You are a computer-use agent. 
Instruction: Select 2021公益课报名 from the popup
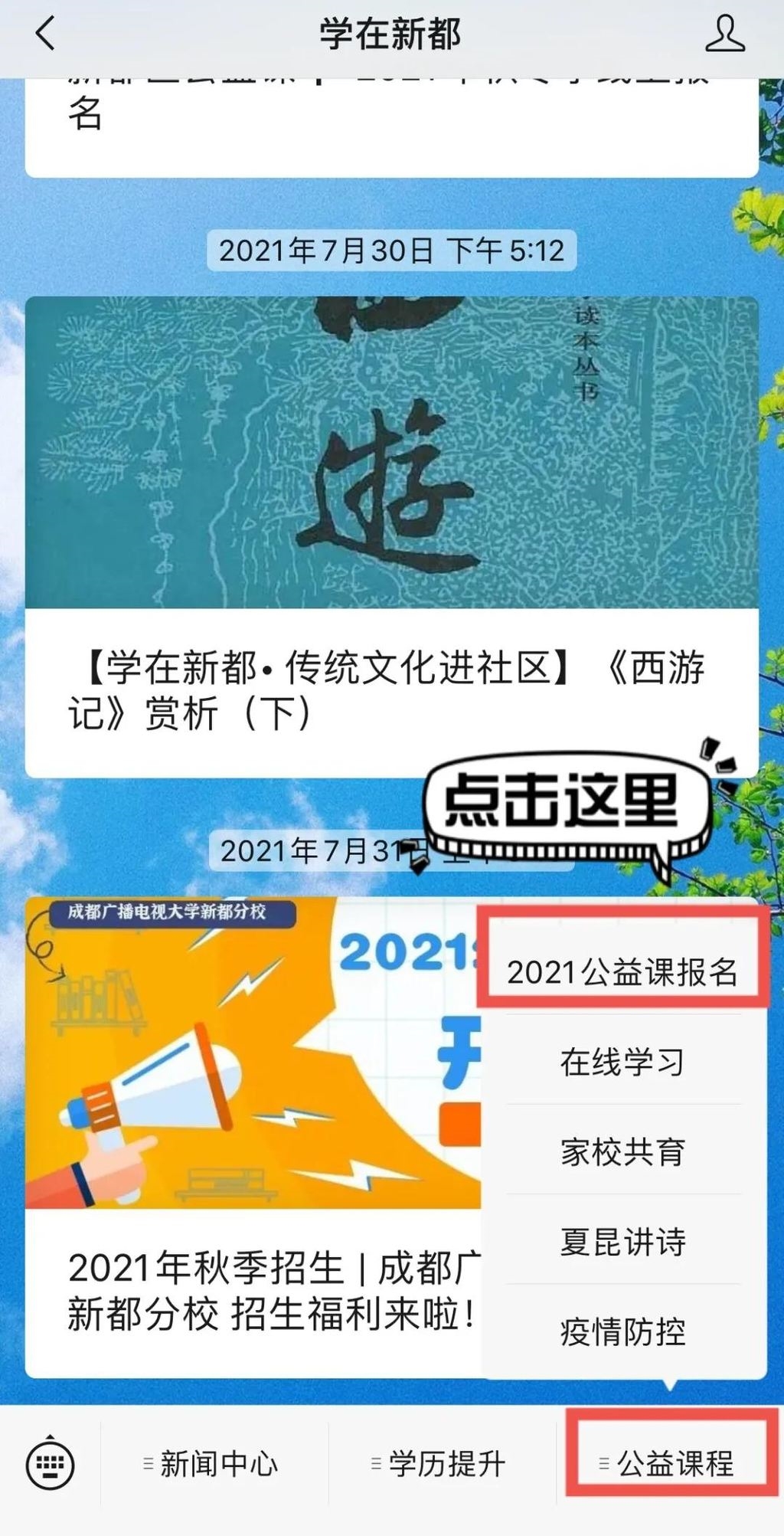click(622, 971)
